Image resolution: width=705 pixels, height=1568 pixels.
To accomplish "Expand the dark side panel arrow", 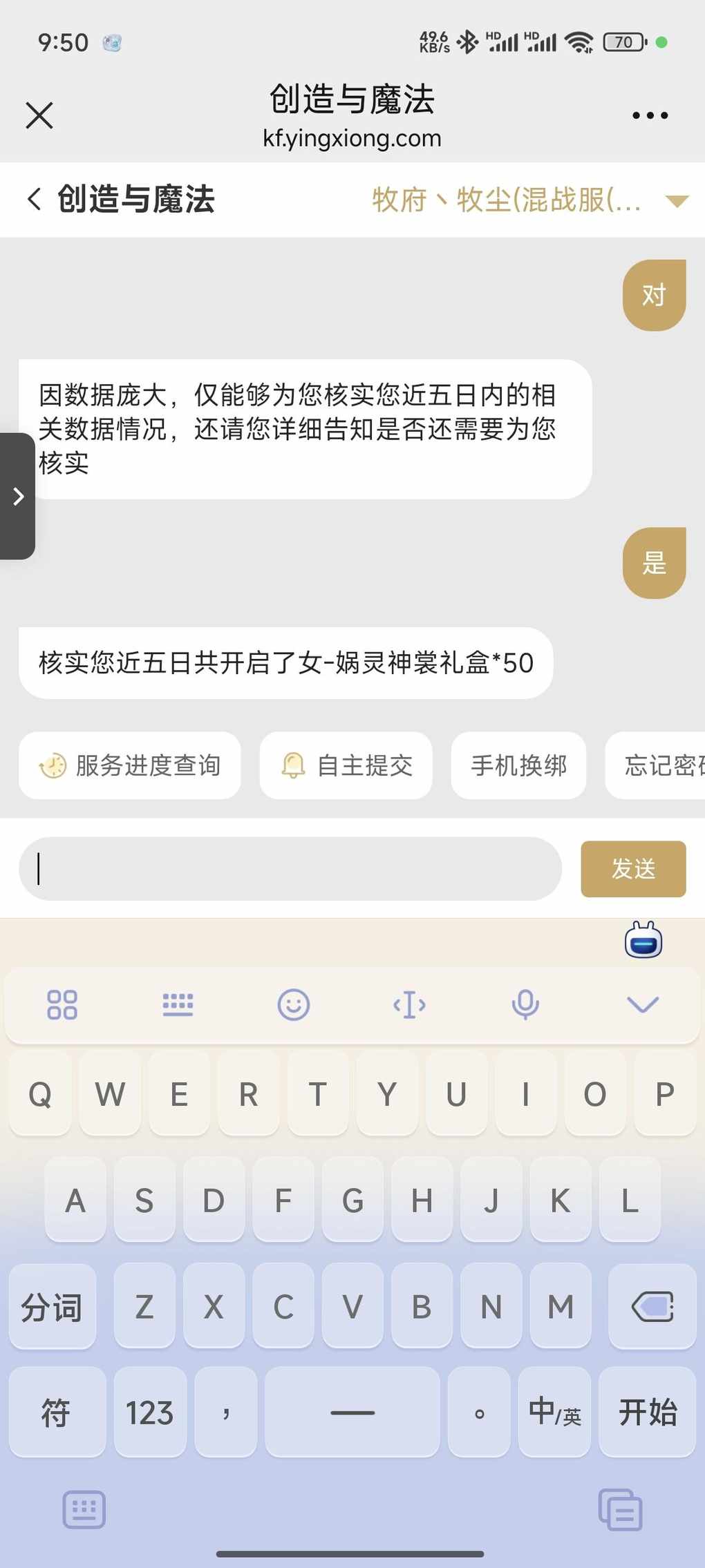I will pos(17,496).
